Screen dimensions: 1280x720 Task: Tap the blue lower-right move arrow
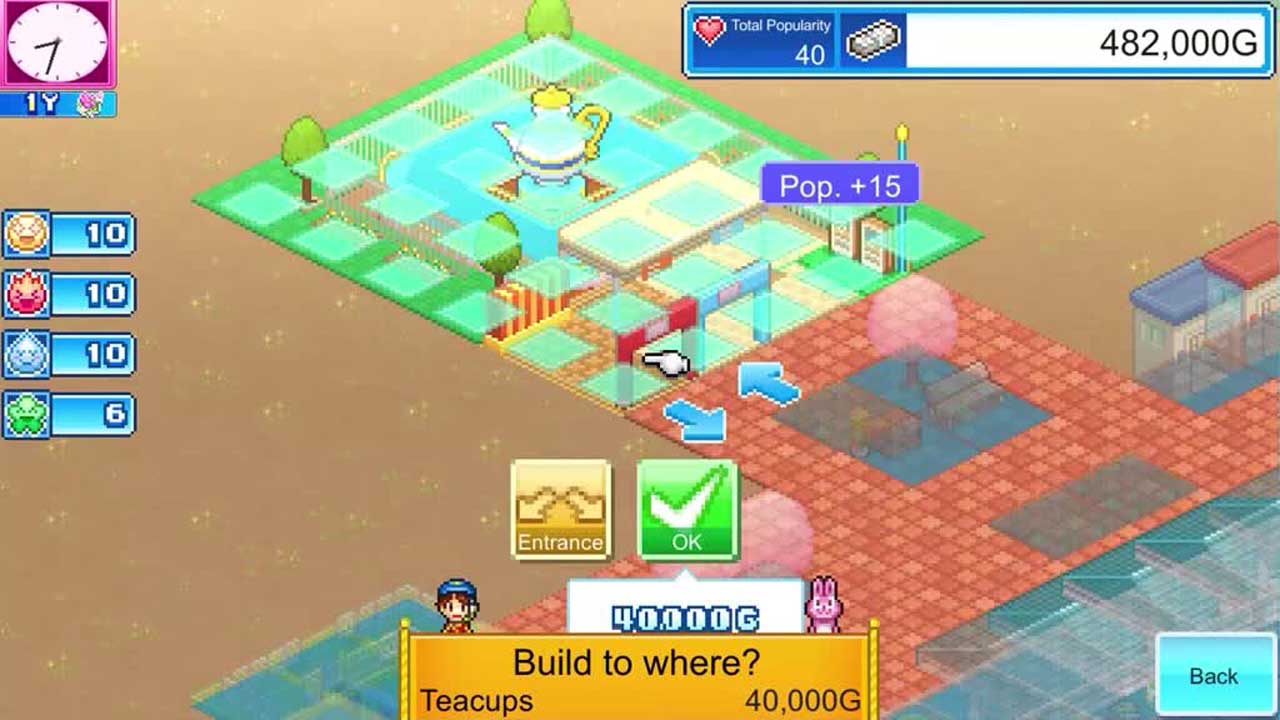click(x=695, y=419)
